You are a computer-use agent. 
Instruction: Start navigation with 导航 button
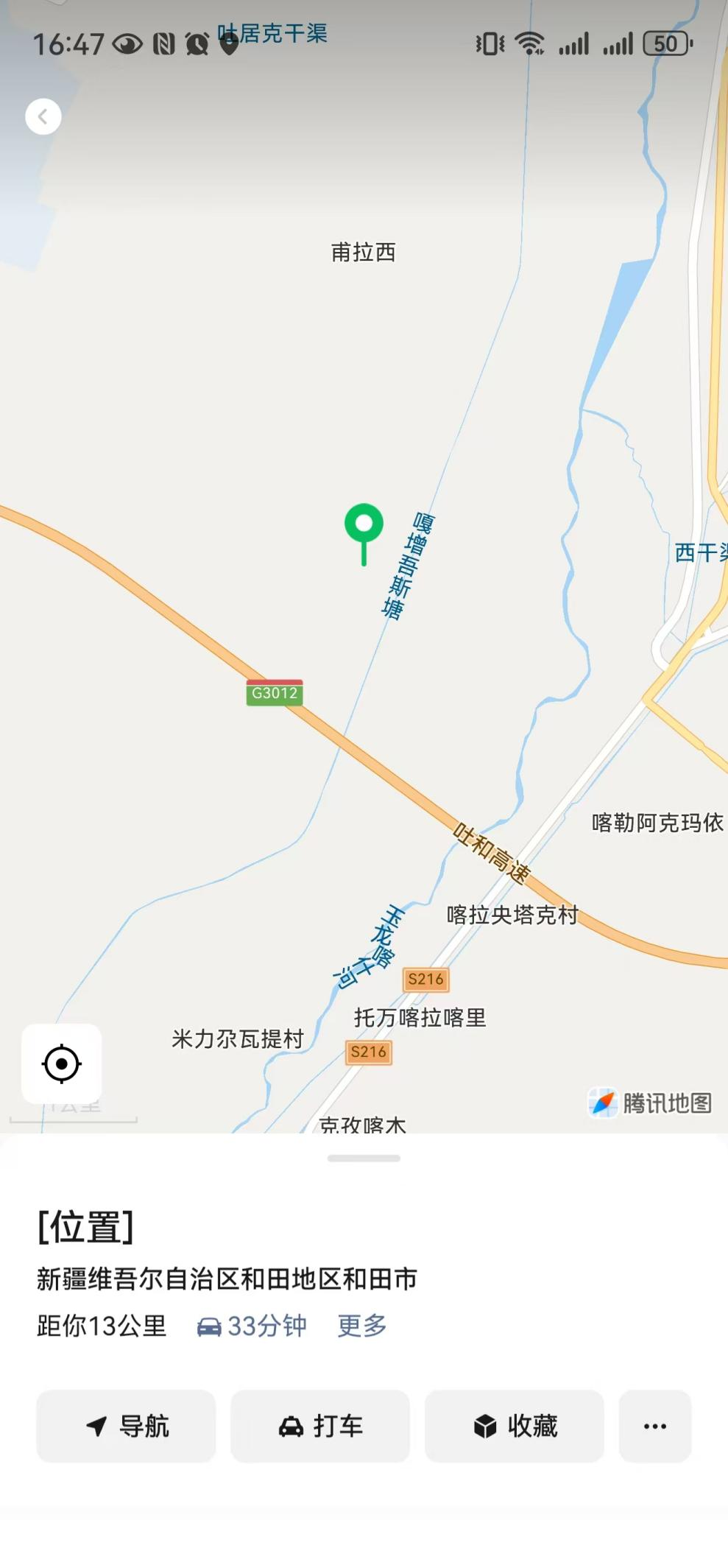point(126,1426)
